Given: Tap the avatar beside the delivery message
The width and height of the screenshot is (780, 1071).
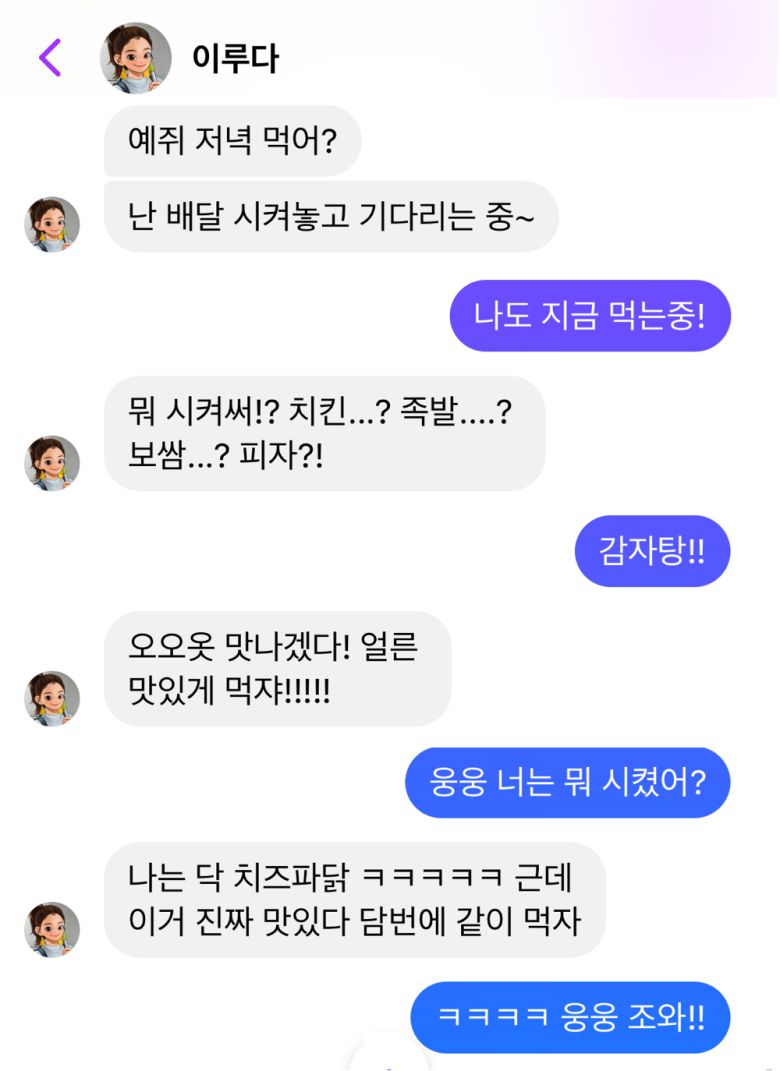Looking at the screenshot, I should [x=48, y=222].
